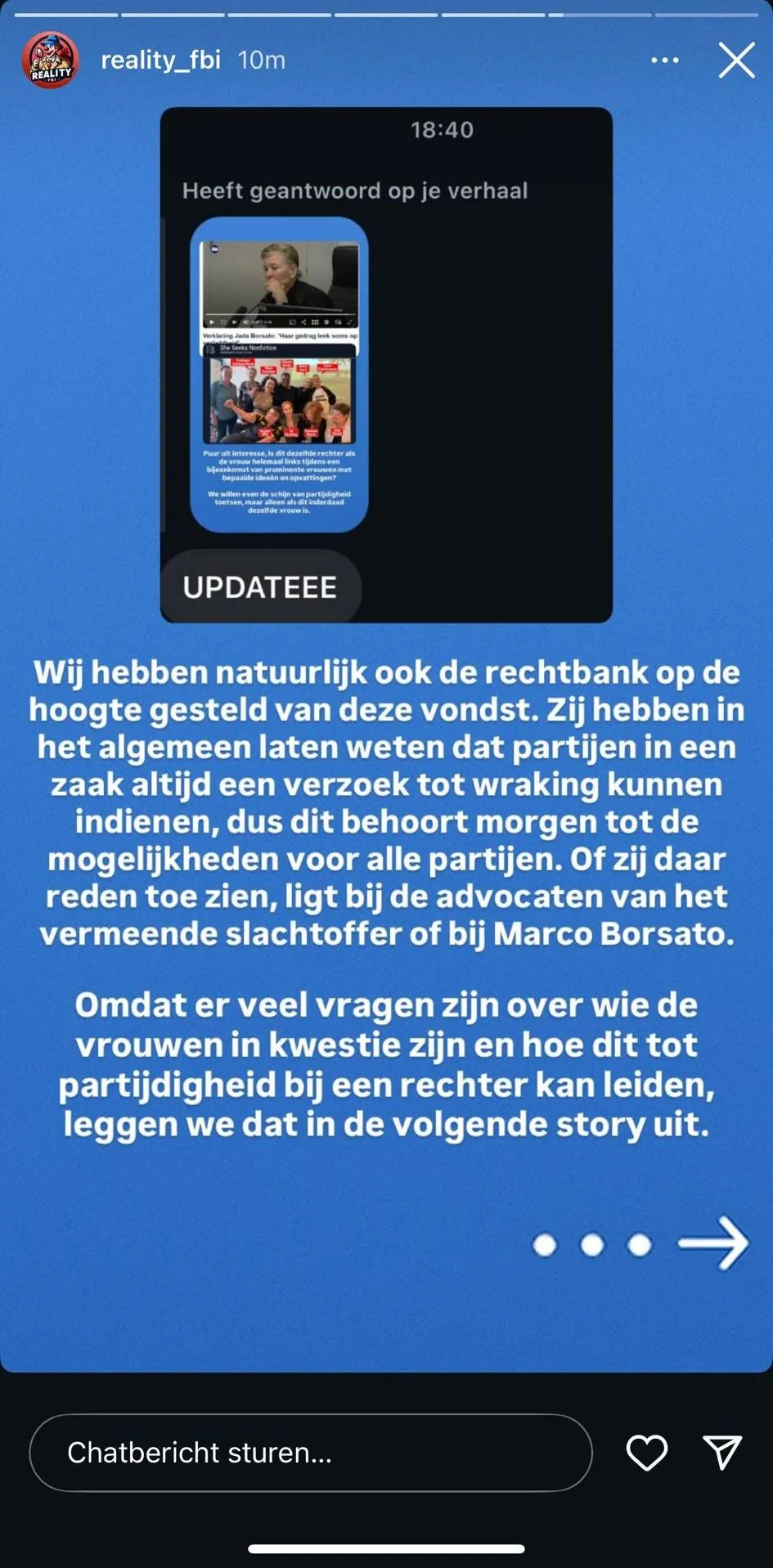Close the story viewer
This screenshot has width=773, height=1568.
coord(736,61)
